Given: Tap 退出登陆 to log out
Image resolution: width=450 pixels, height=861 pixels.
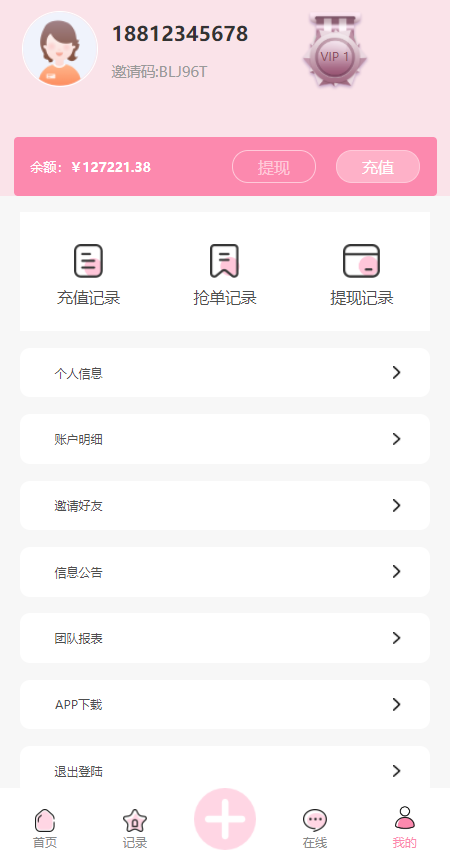Looking at the screenshot, I should pos(225,769).
